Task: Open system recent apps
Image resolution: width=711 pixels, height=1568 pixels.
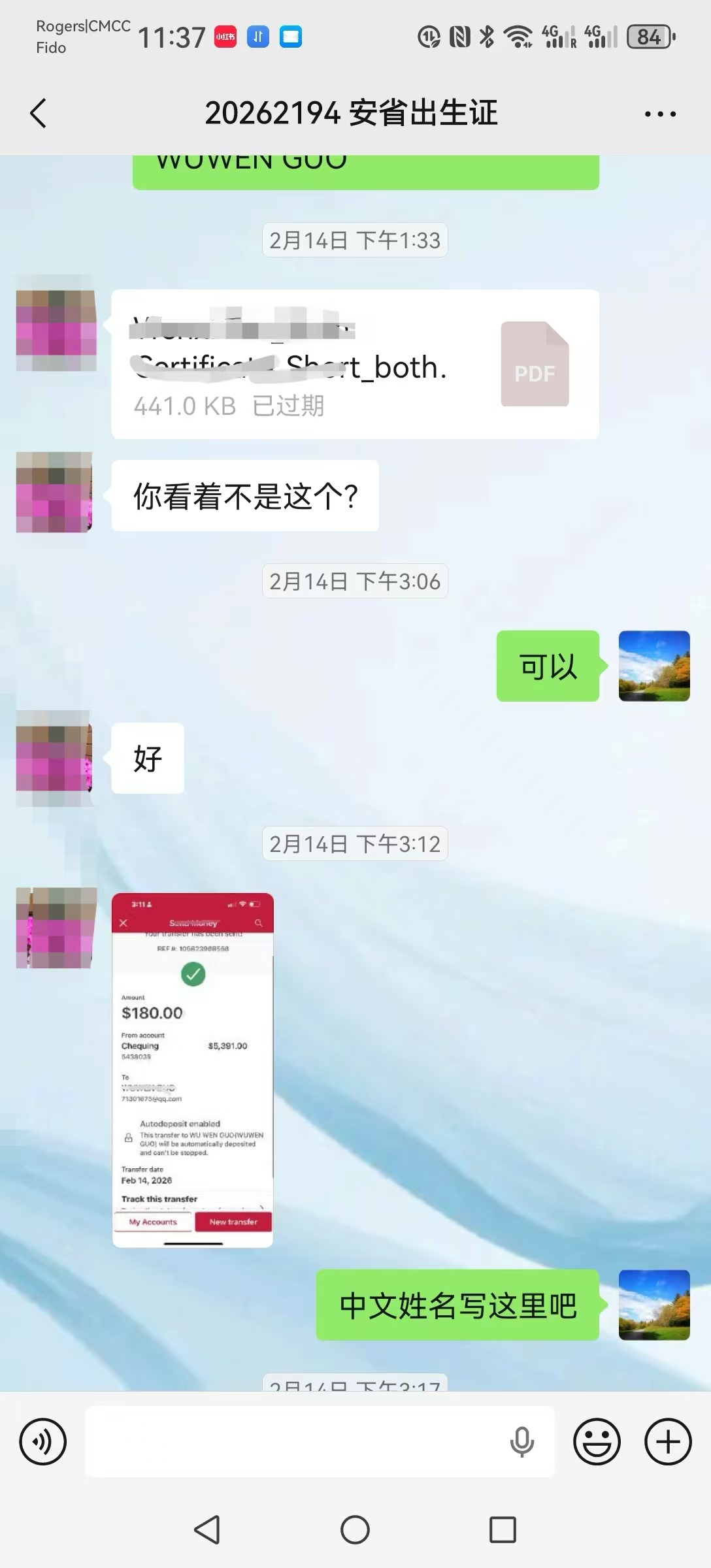Action: tap(503, 1529)
